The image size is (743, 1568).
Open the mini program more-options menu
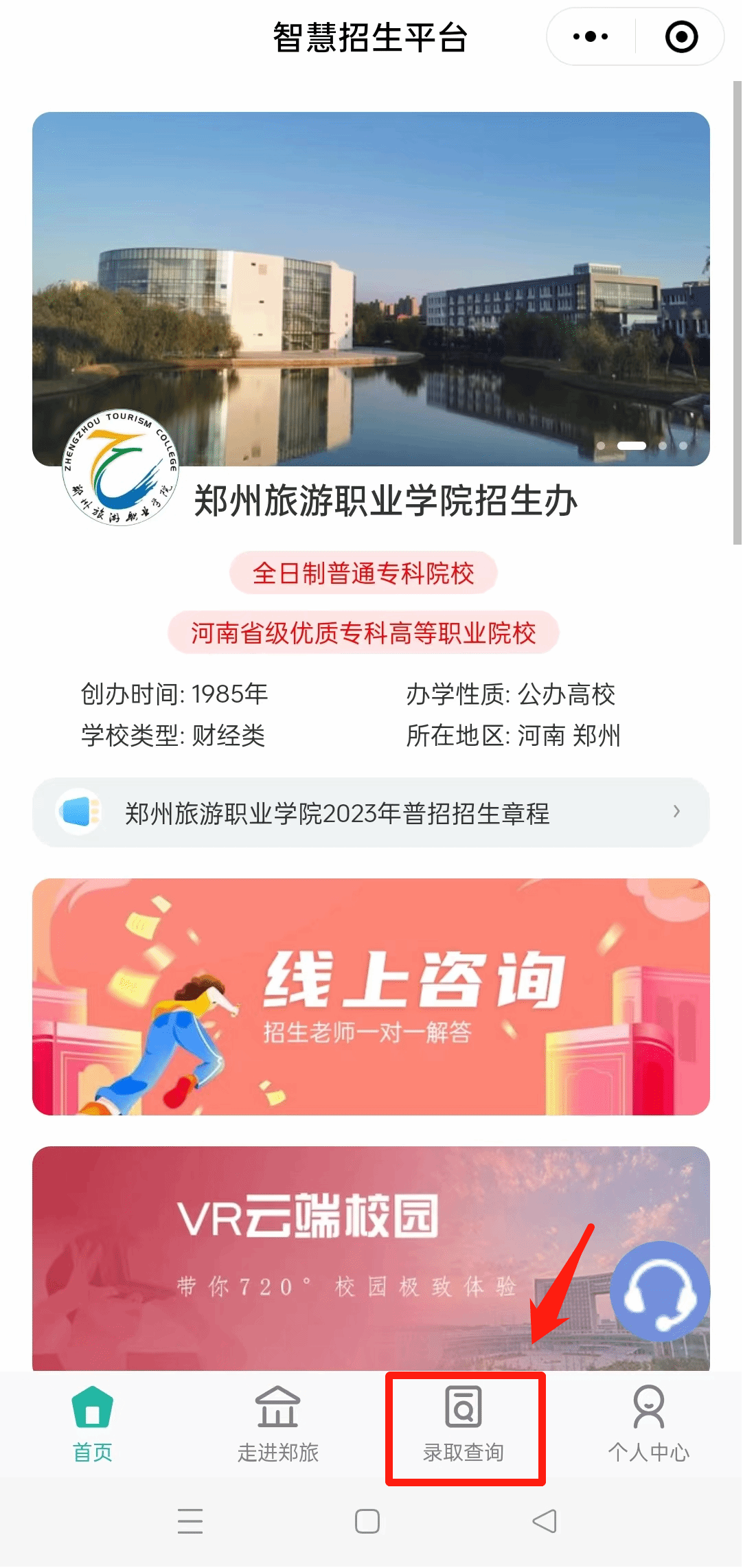pos(591,37)
